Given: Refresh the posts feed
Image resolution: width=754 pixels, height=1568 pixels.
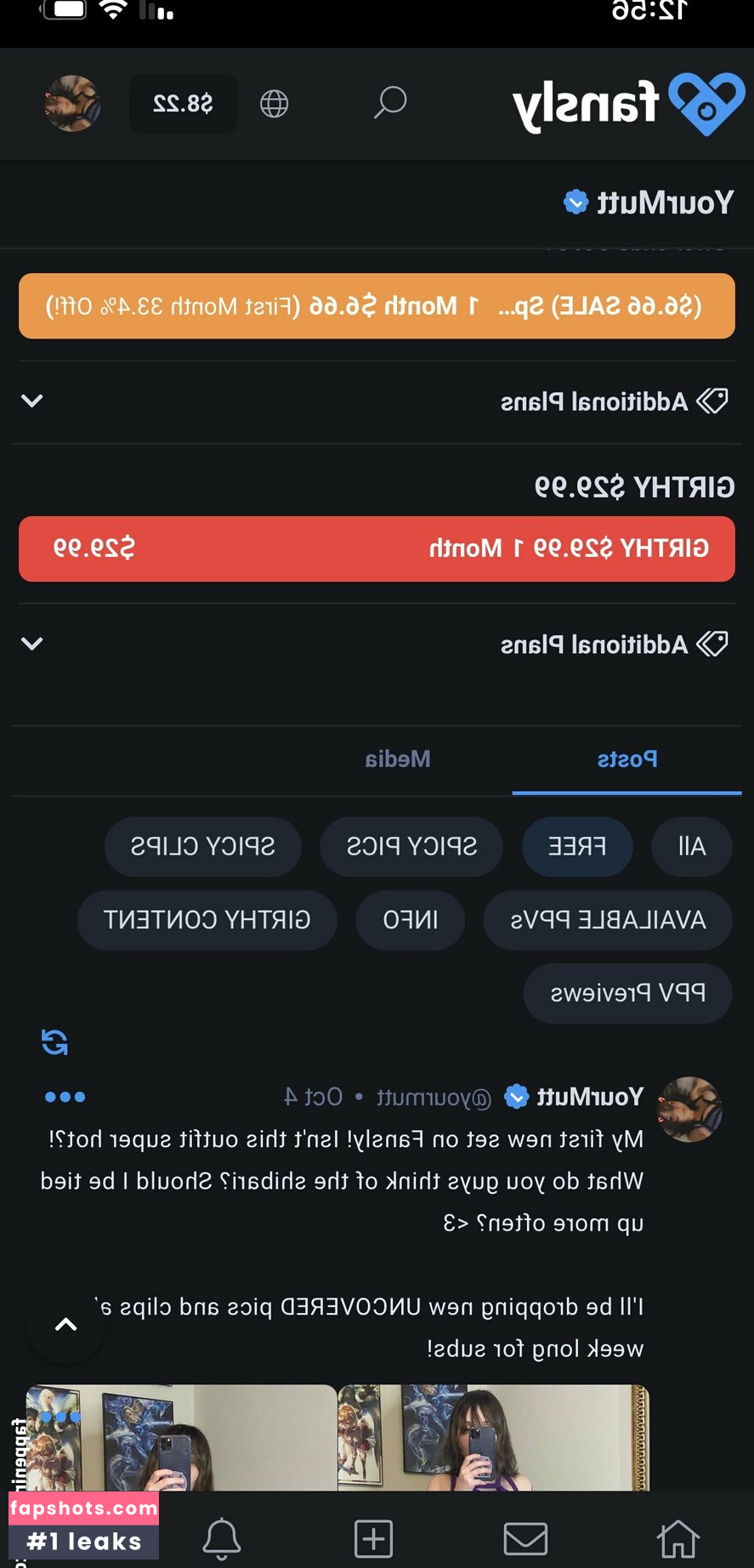Looking at the screenshot, I should pyautogui.click(x=54, y=1042).
